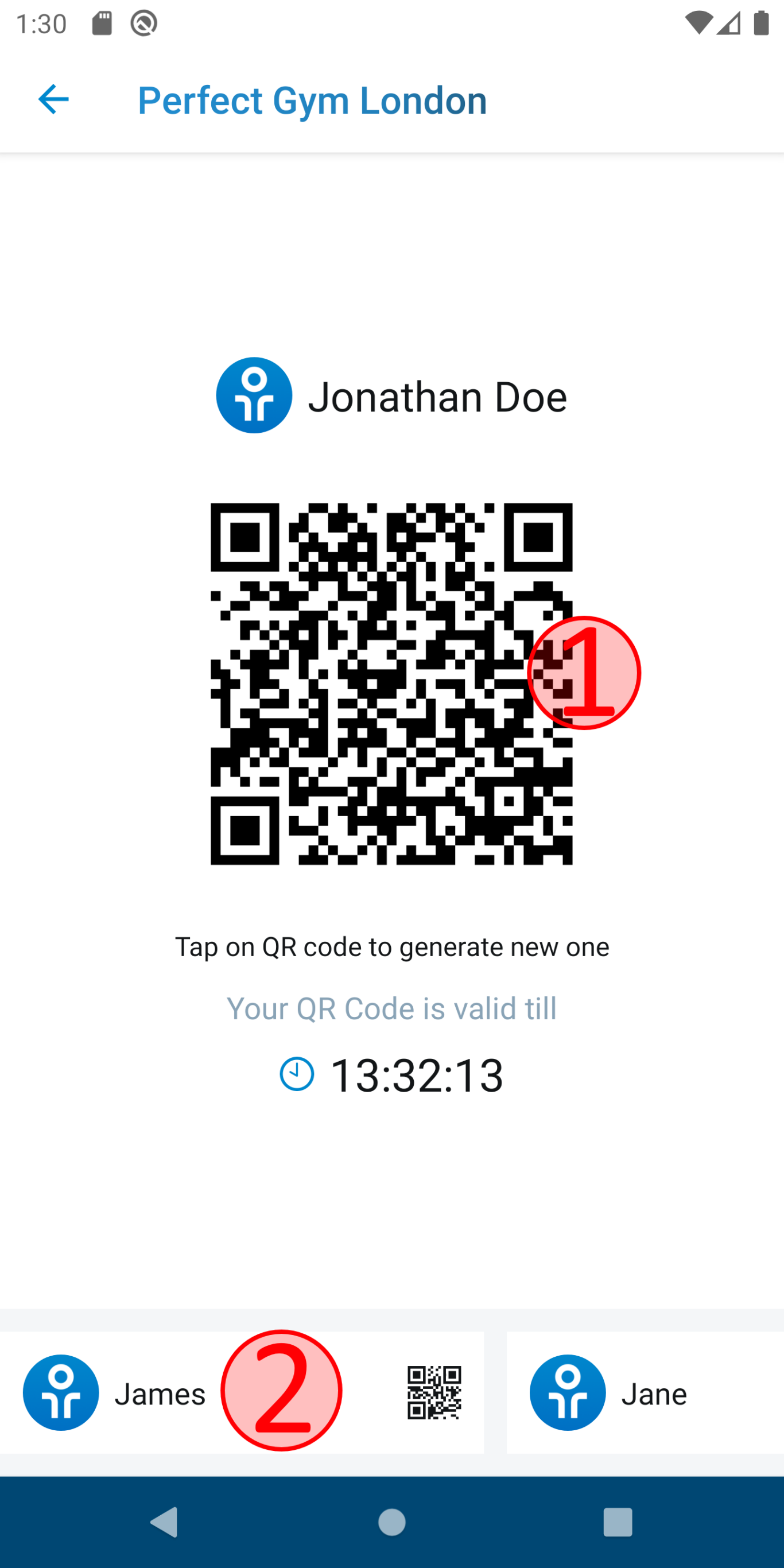Go back from Perfect Gym London
This screenshot has width=784, height=1568.
[53, 100]
